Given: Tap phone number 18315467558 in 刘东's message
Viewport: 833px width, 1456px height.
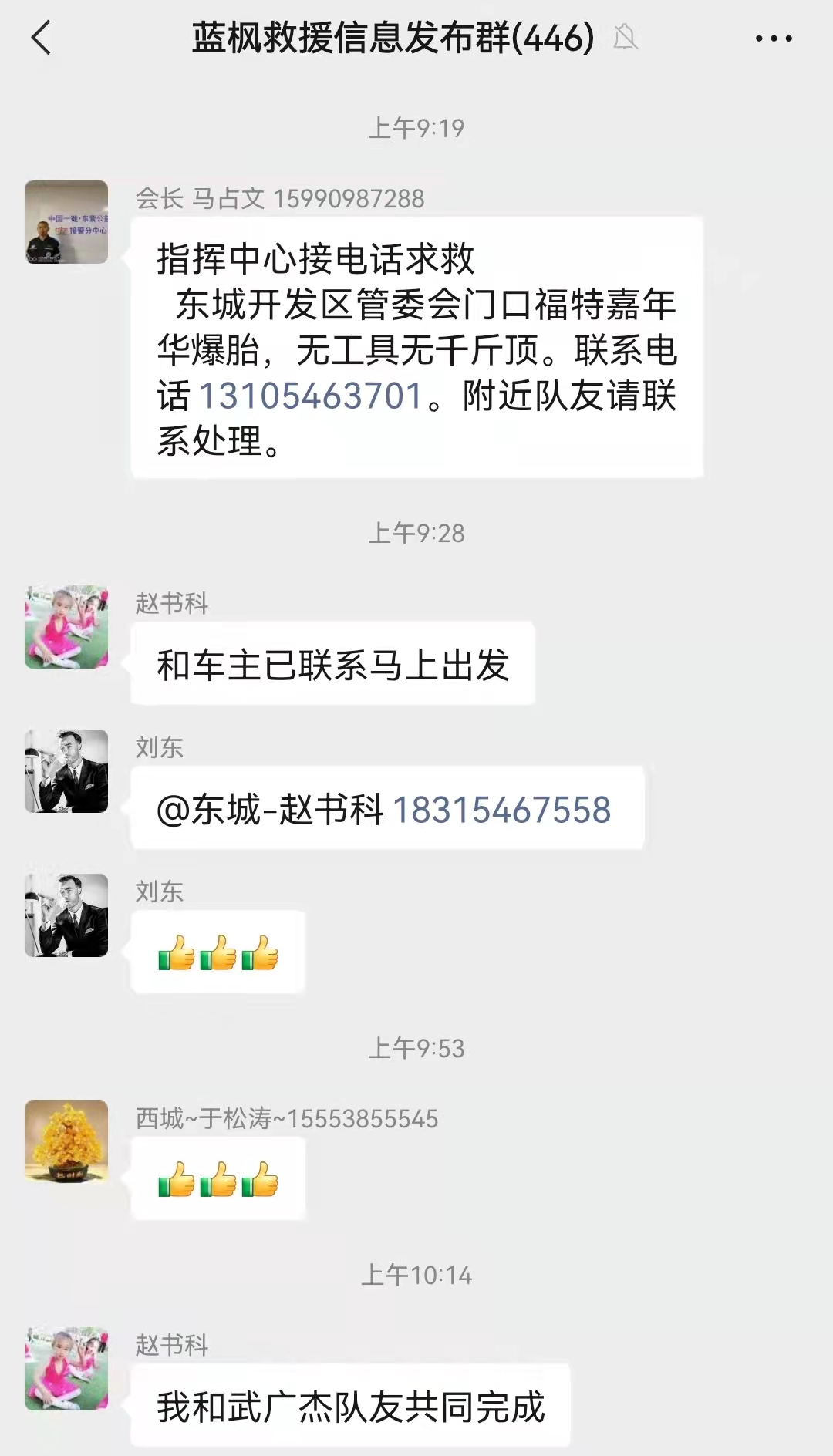Looking at the screenshot, I should pyautogui.click(x=502, y=810).
